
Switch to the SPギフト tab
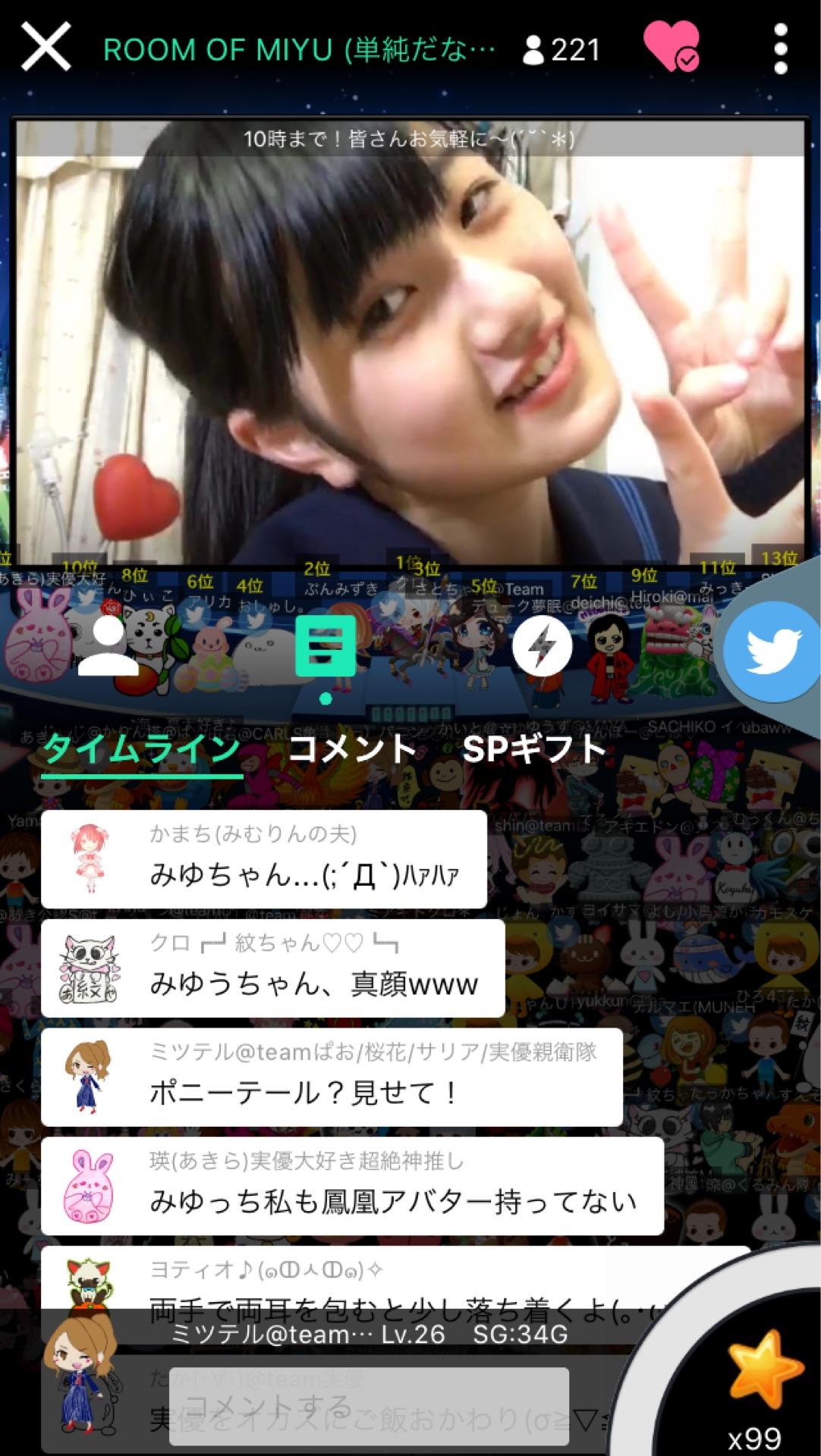tap(533, 750)
